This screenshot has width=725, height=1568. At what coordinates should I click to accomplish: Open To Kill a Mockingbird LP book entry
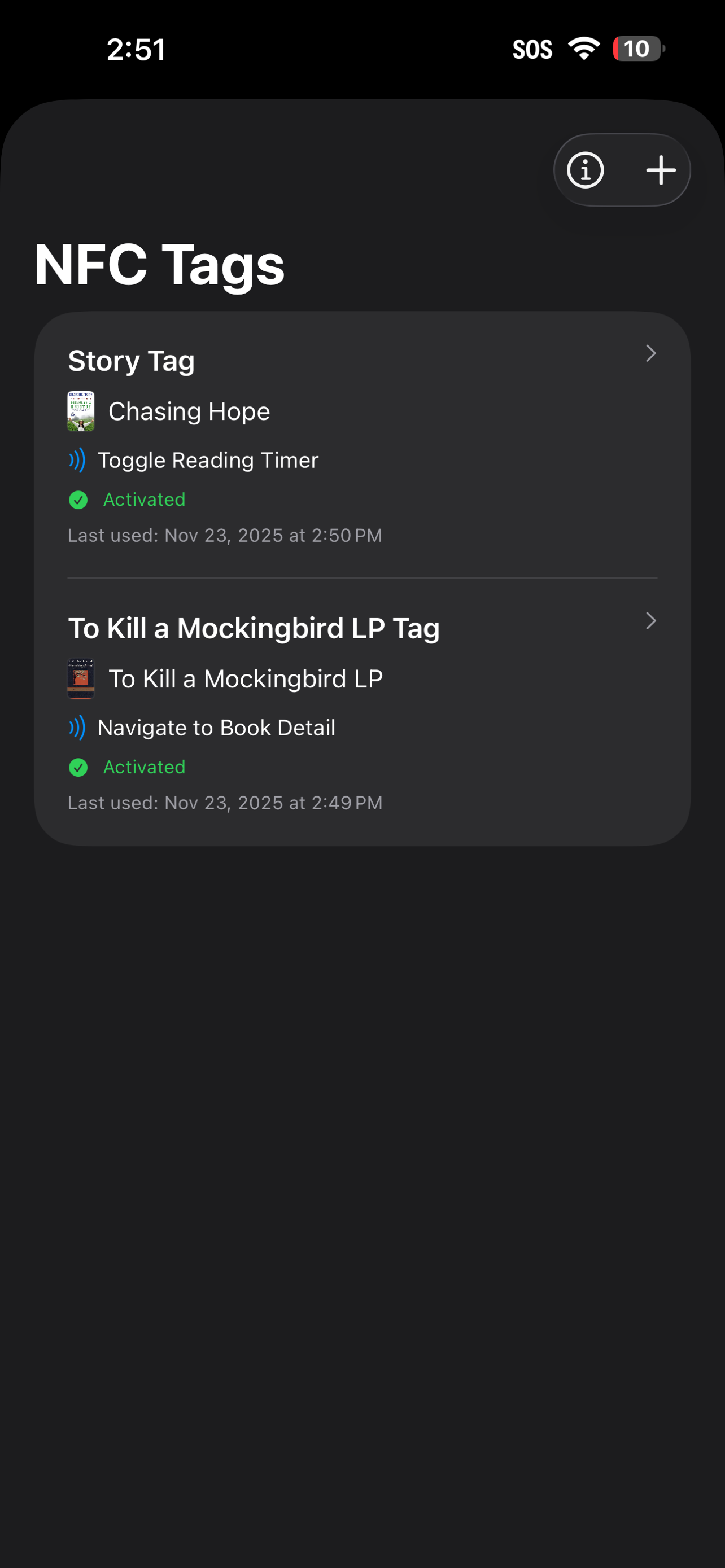pos(245,678)
